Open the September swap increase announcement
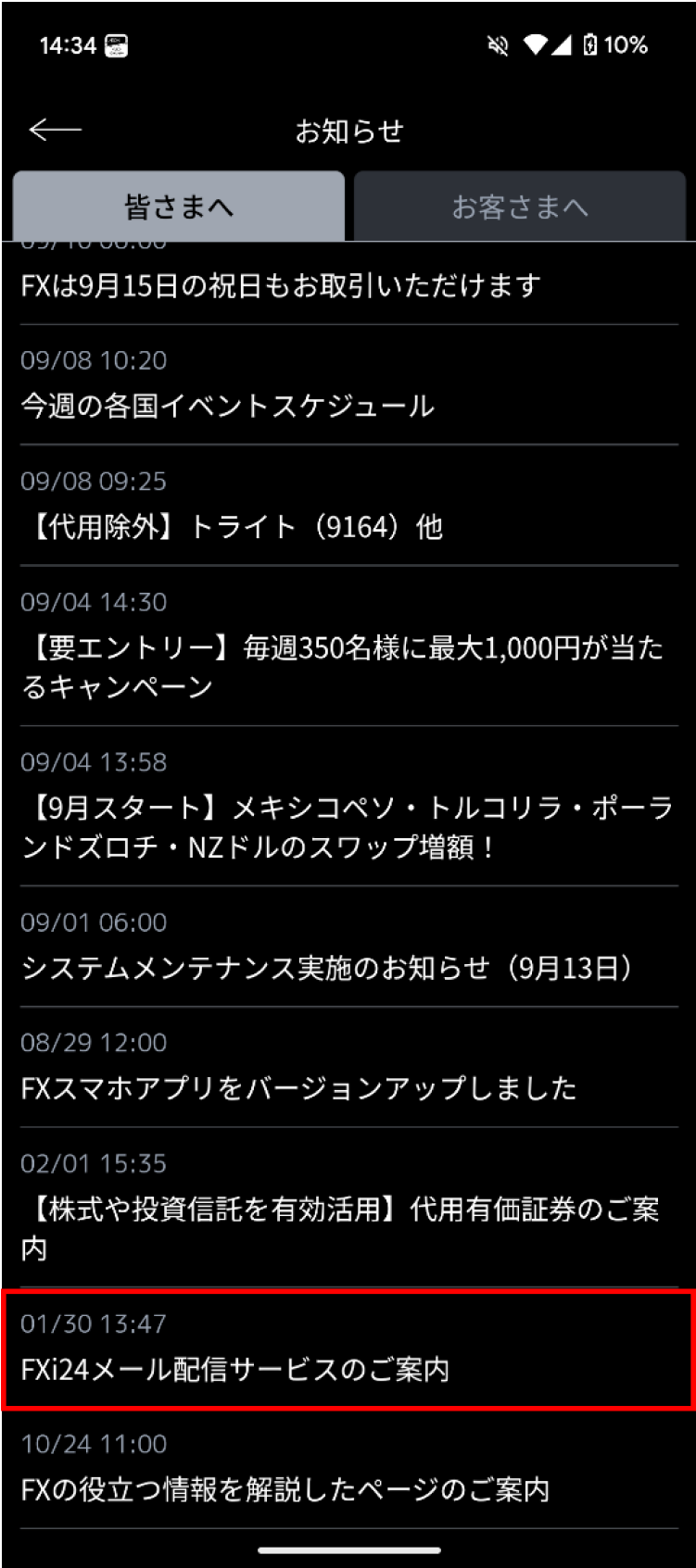 (x=348, y=804)
